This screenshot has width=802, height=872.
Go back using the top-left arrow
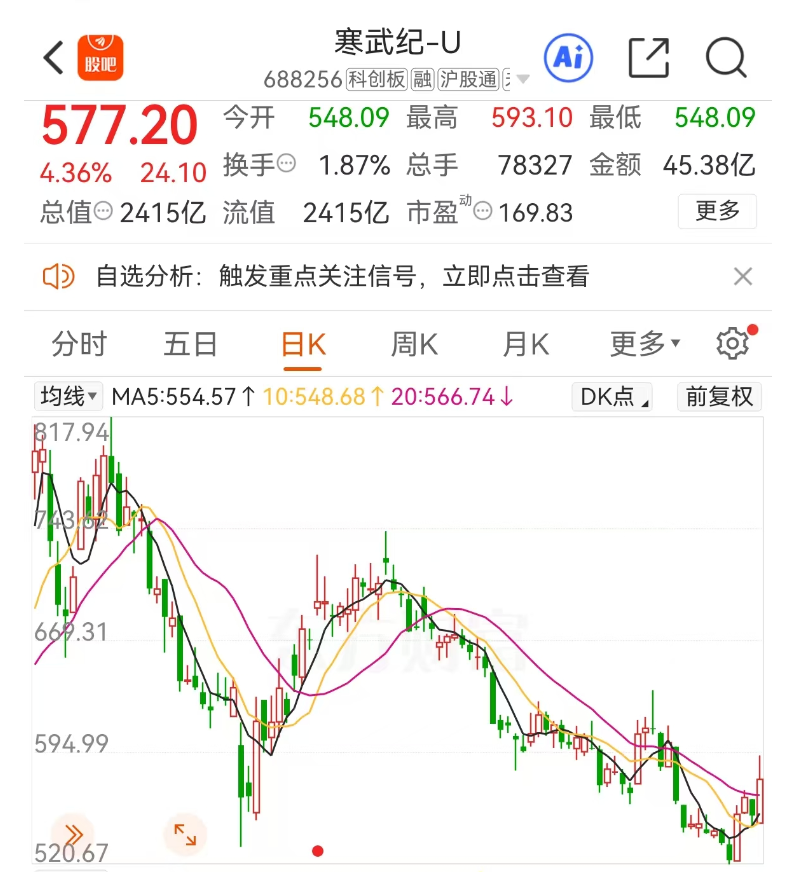point(54,57)
